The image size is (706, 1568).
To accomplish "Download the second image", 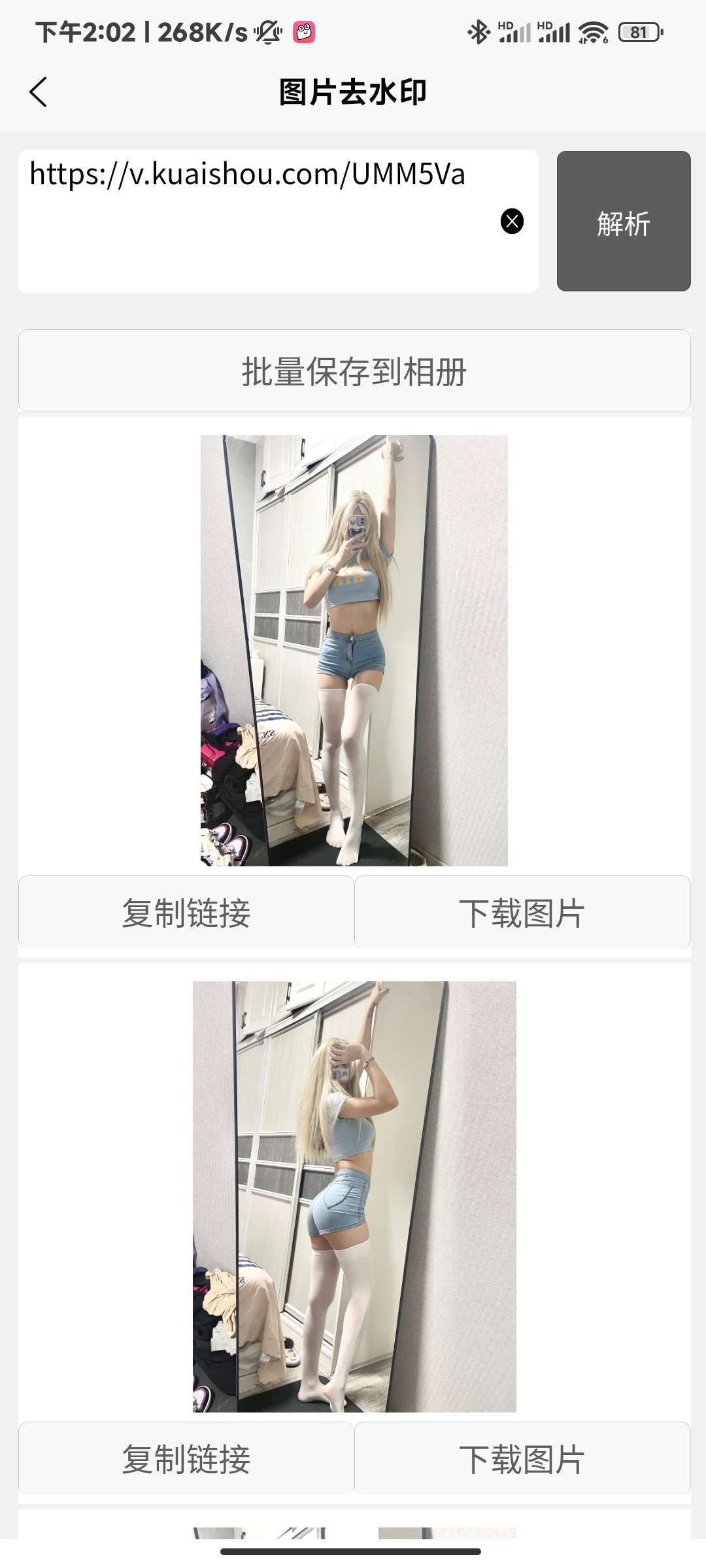I will pyautogui.click(x=522, y=1459).
